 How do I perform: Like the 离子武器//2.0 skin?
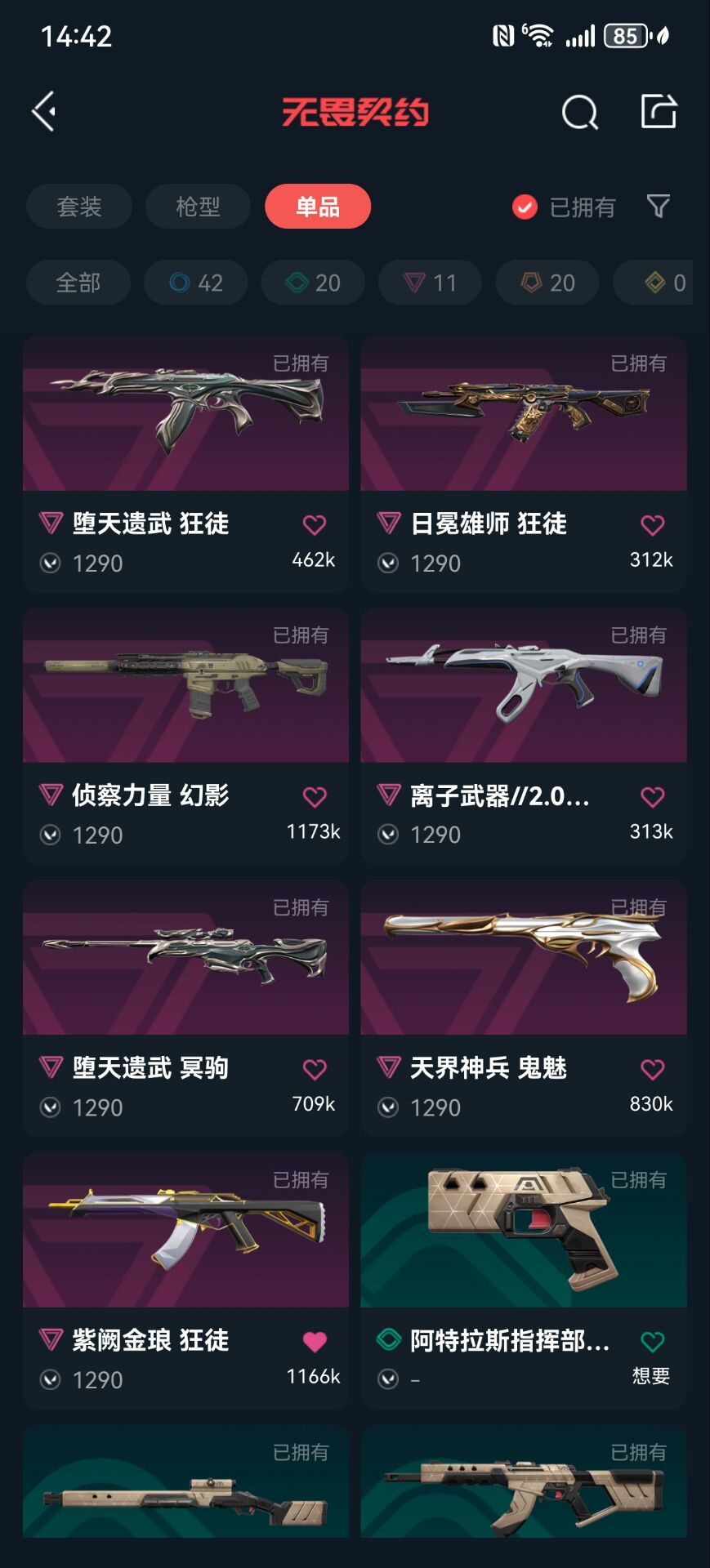coord(652,797)
